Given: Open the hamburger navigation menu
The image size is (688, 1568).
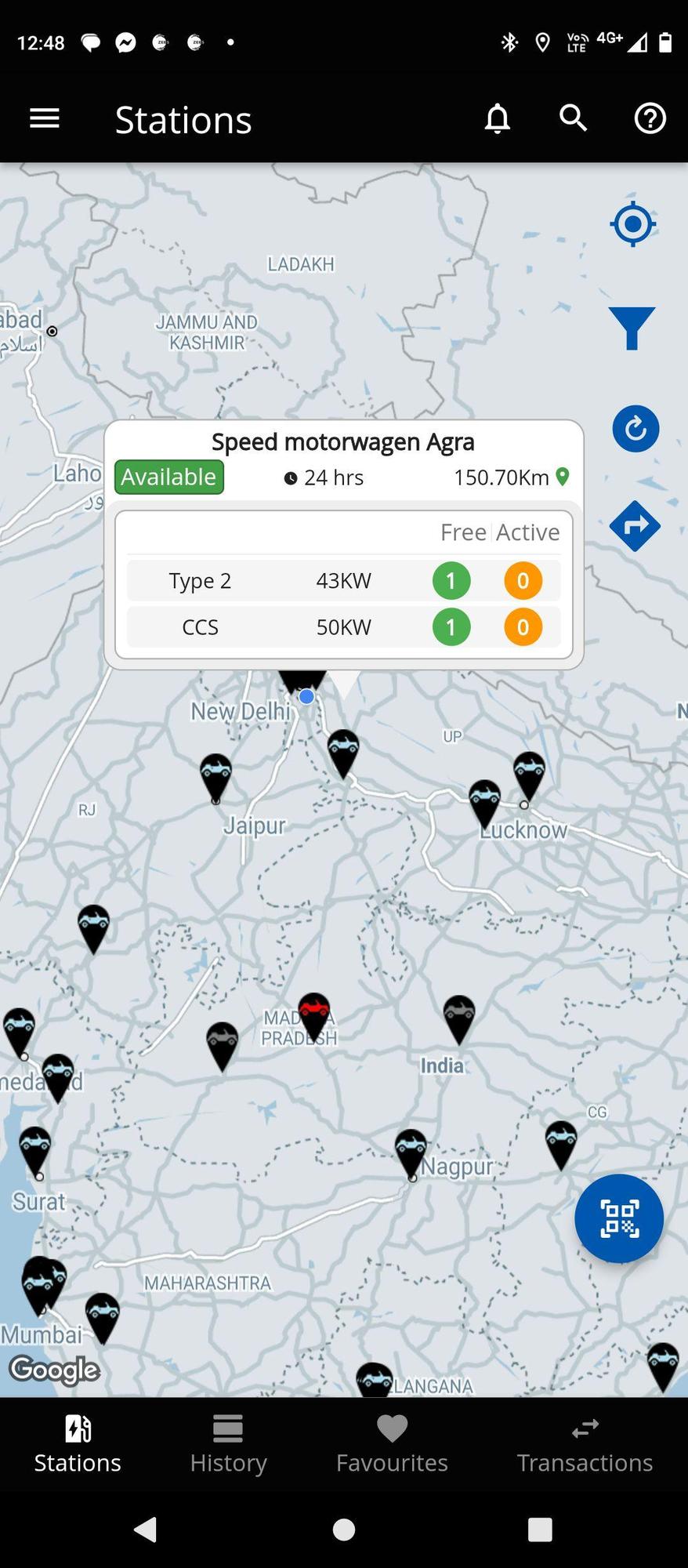Looking at the screenshot, I should coord(45,118).
